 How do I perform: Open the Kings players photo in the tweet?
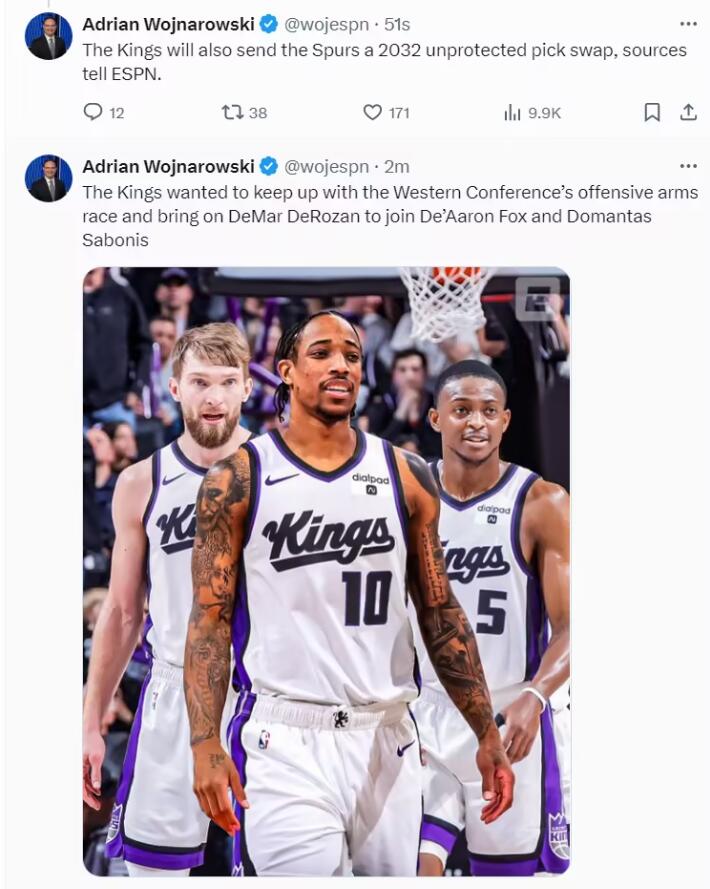click(x=326, y=570)
